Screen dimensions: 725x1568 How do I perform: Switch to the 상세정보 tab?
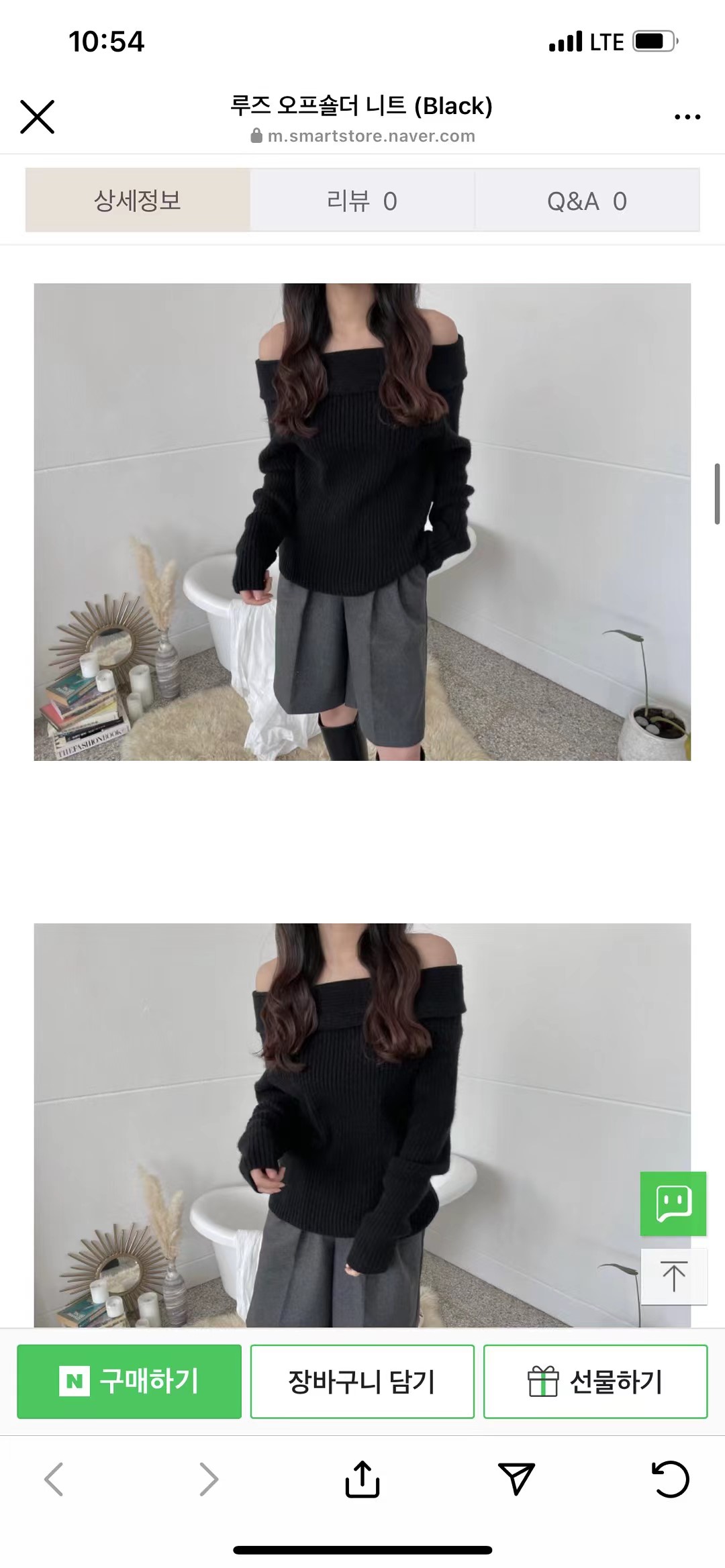tap(138, 201)
